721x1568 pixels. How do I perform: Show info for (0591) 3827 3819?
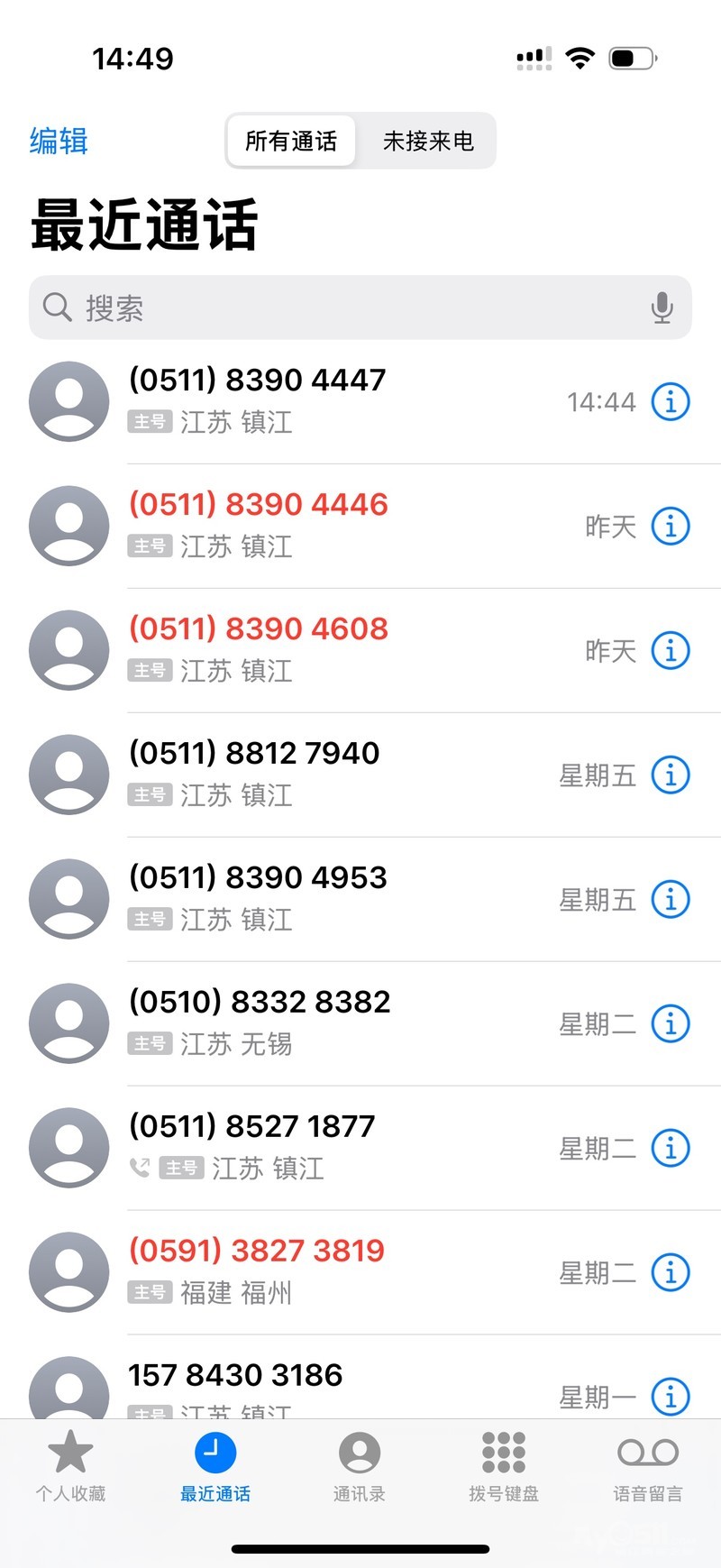[671, 1272]
